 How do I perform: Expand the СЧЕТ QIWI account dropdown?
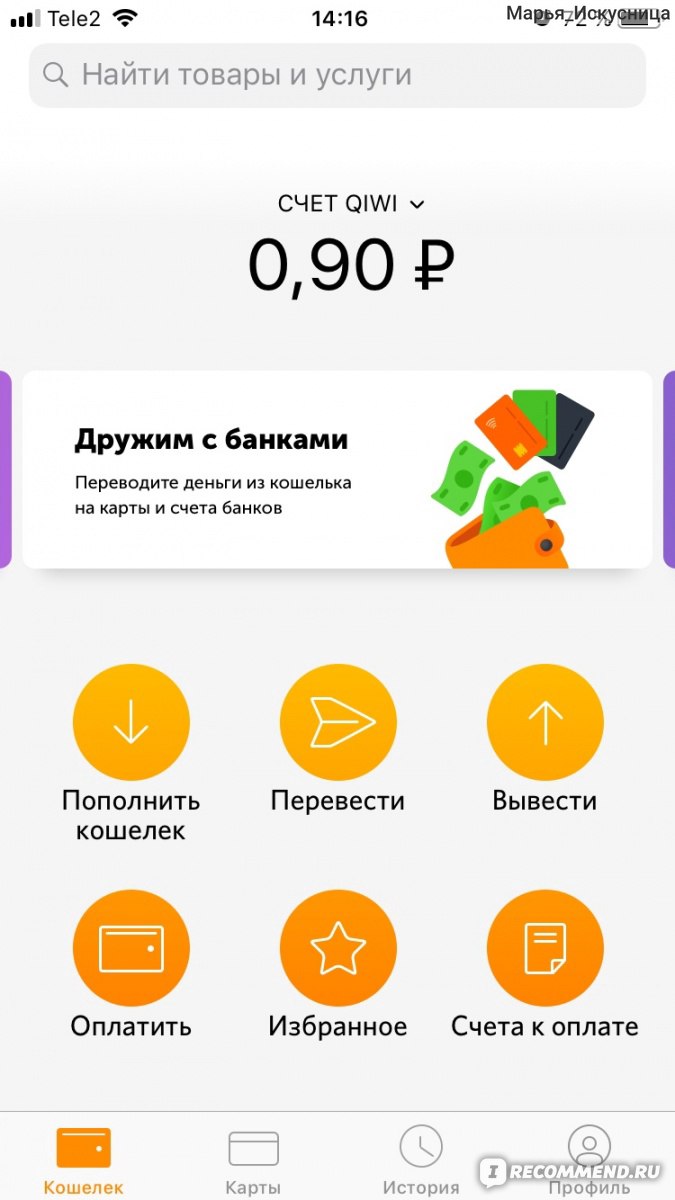pos(351,204)
